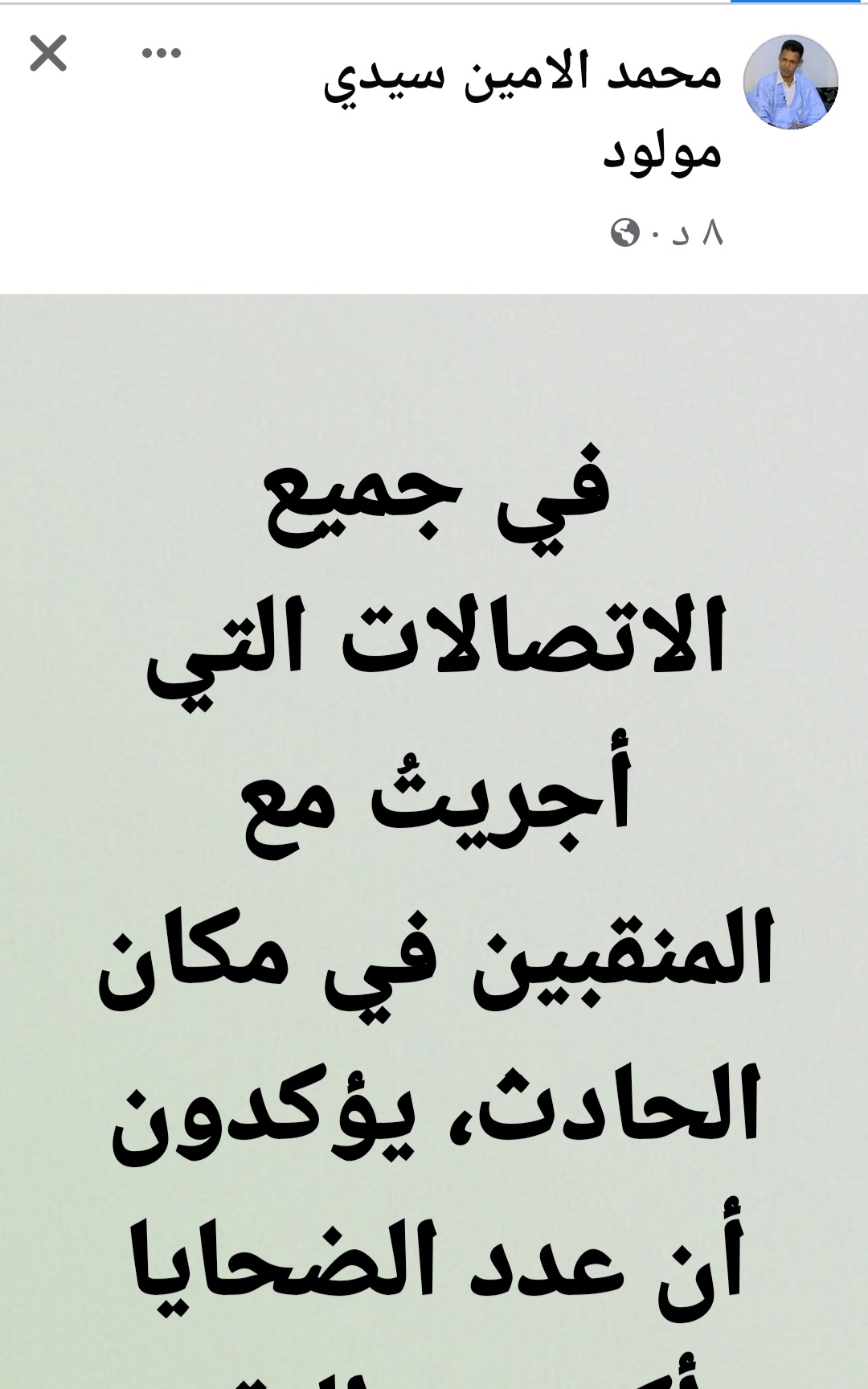868x1389 pixels.
Task: Open the author's profile picture
Action: click(x=791, y=83)
